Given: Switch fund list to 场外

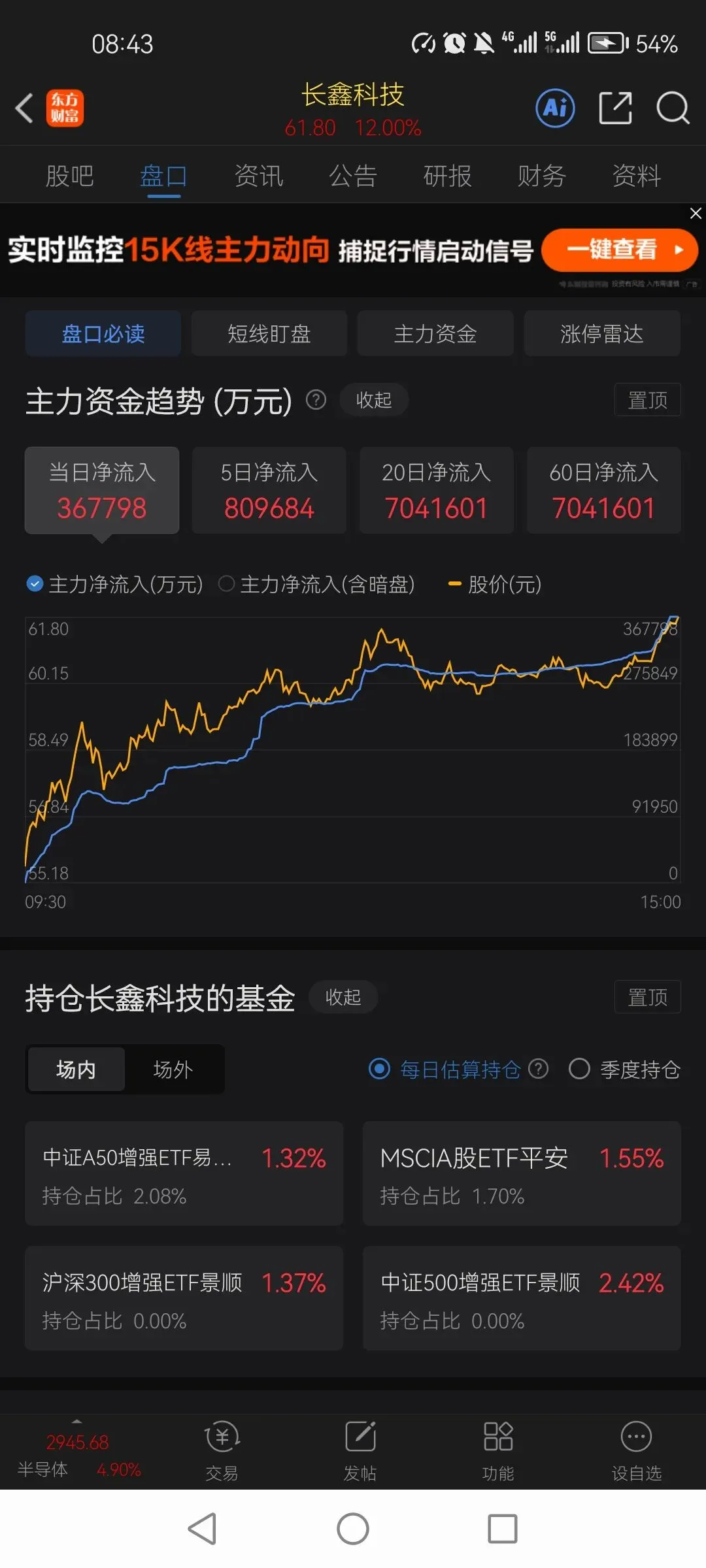Looking at the screenshot, I should 173,1070.
